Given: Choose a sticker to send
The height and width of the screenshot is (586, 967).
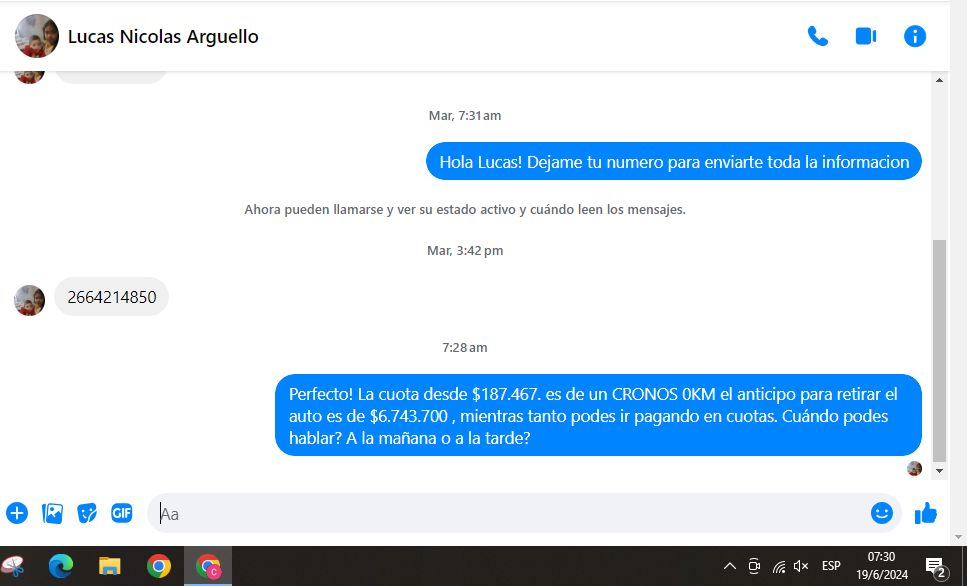Looking at the screenshot, I should (x=87, y=513).
